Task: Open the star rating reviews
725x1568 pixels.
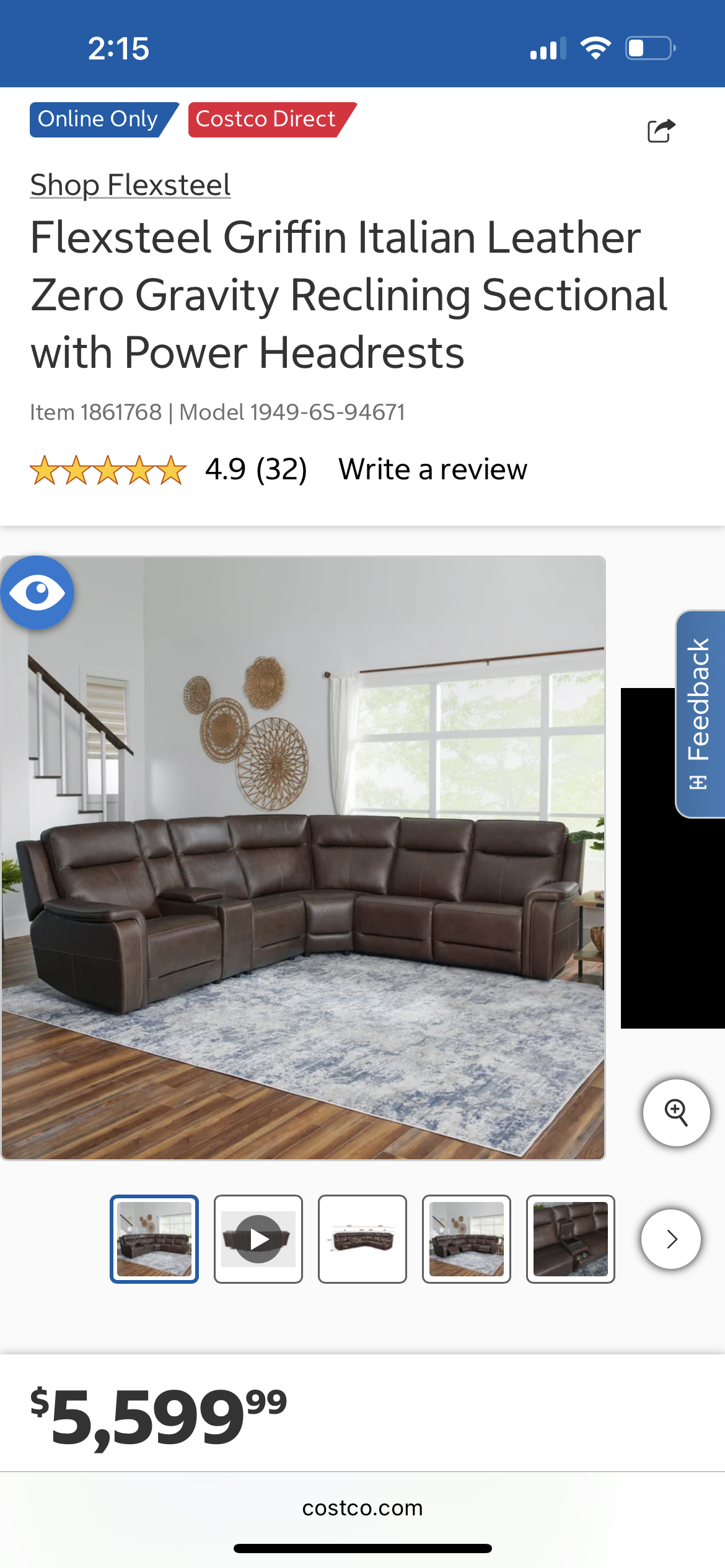Action: [169, 469]
